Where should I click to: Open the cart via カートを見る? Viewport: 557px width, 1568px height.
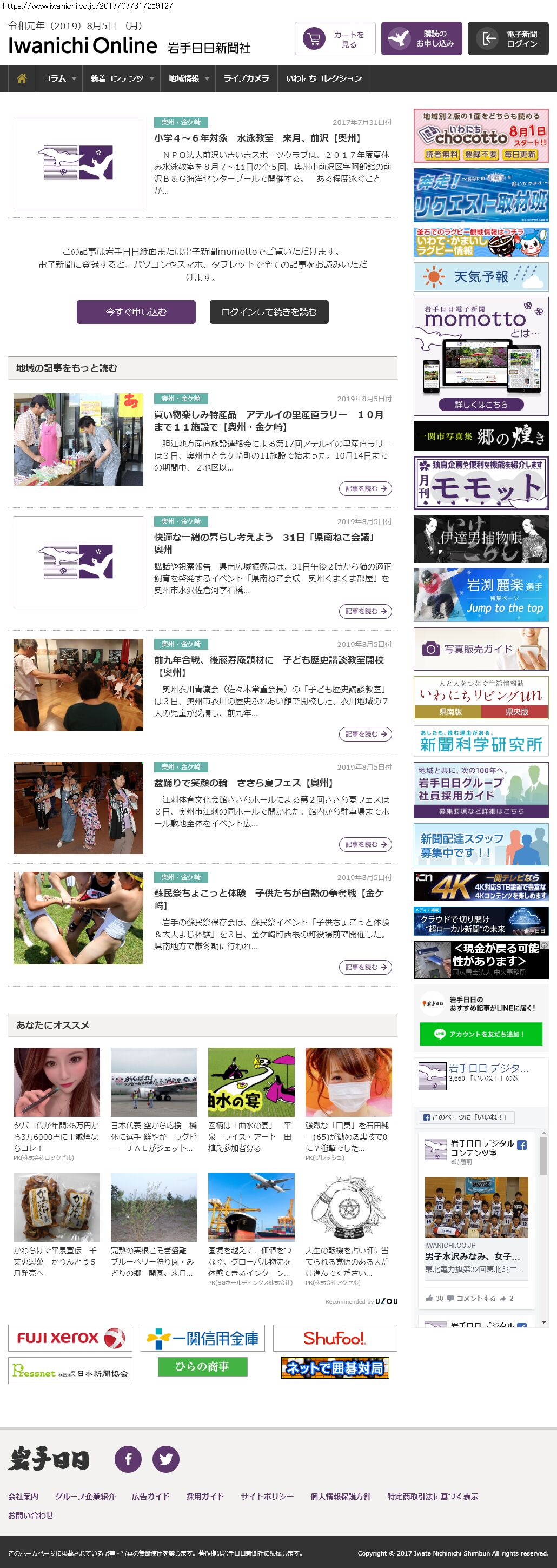click(x=335, y=38)
